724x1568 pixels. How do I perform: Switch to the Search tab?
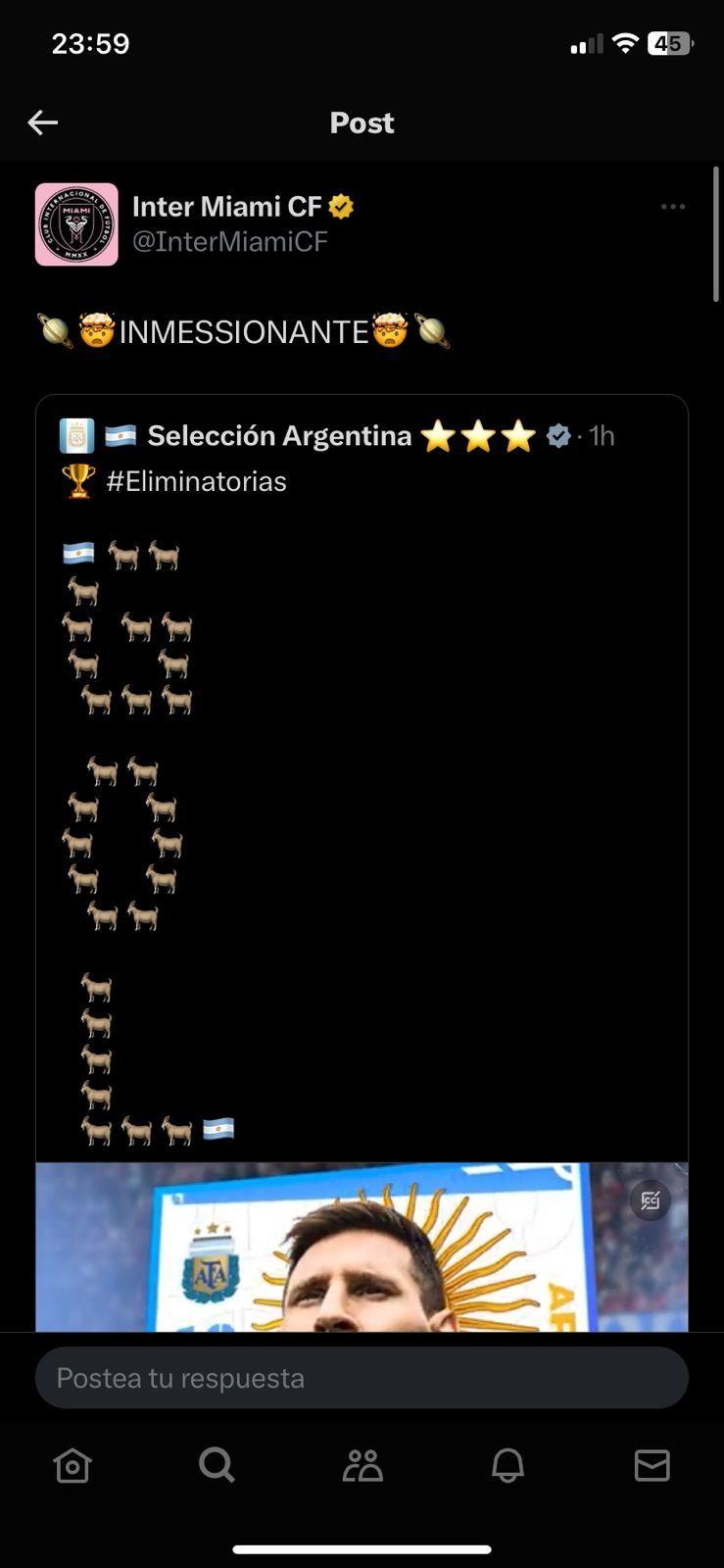tap(217, 1466)
